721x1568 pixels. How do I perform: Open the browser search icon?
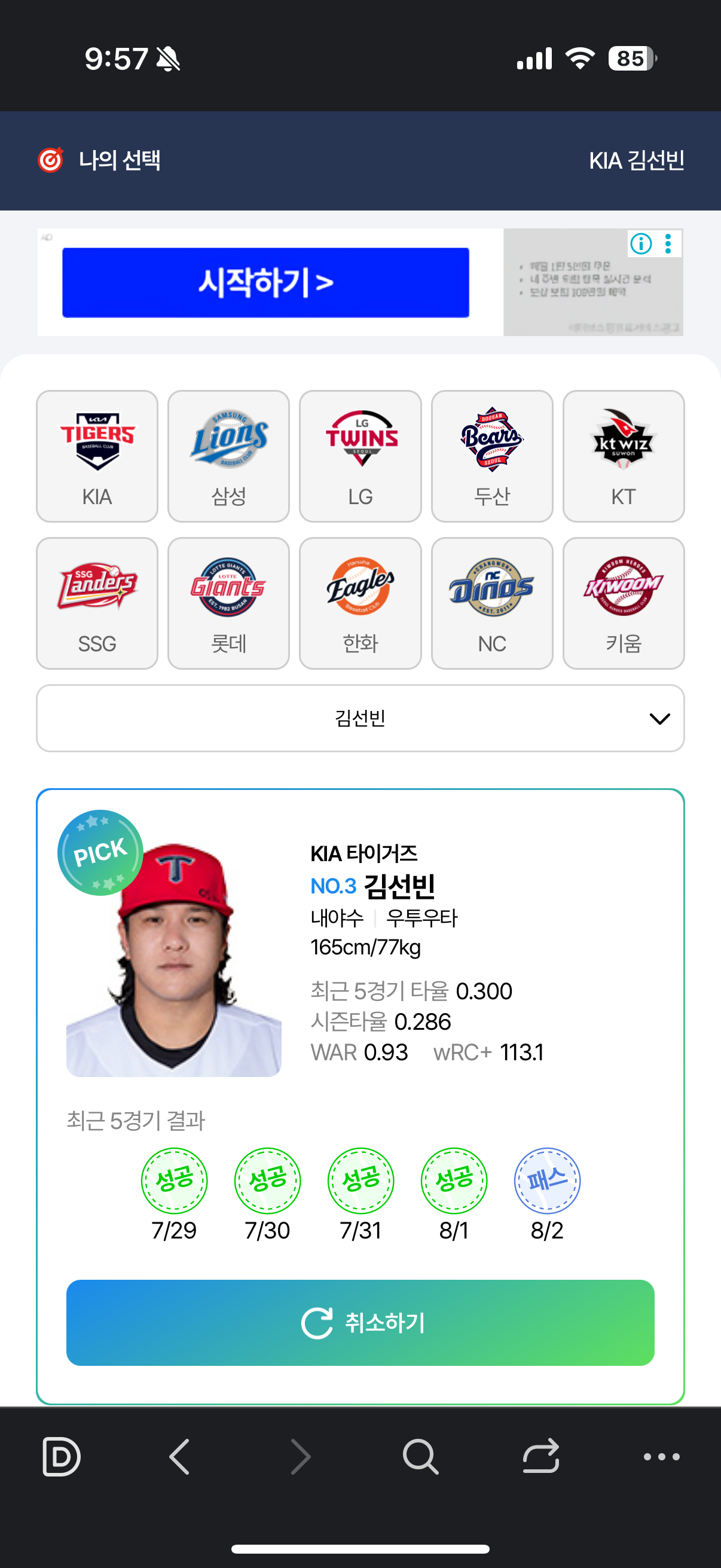click(x=420, y=1457)
